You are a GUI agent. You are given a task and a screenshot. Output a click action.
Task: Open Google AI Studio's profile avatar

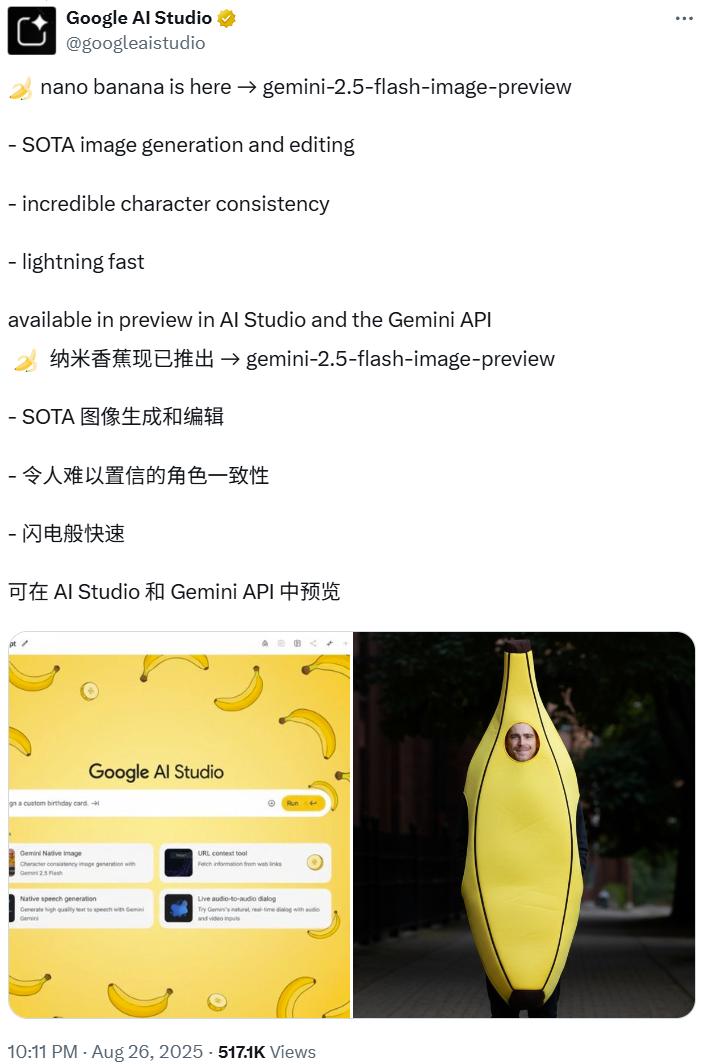pos(31,30)
